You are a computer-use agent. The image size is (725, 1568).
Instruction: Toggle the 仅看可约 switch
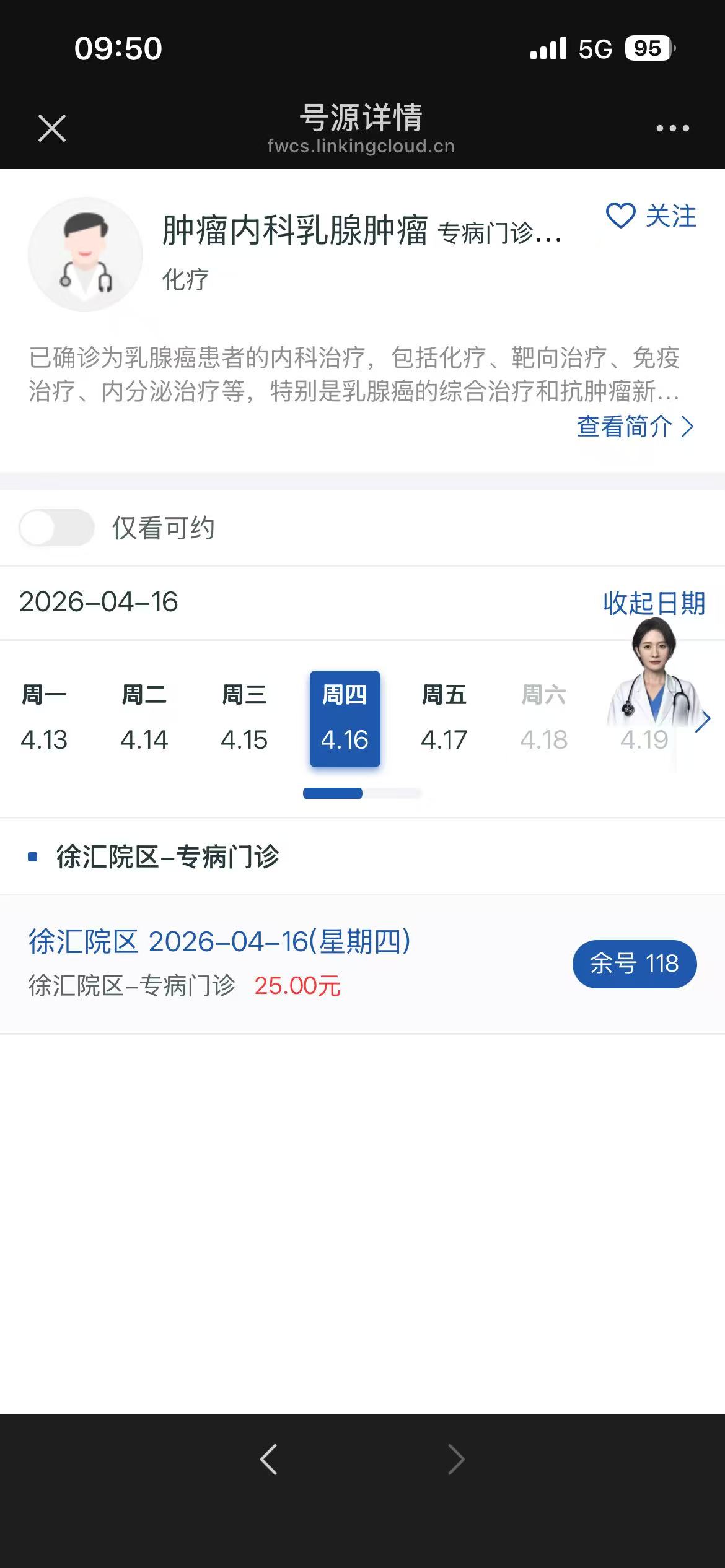click(56, 528)
